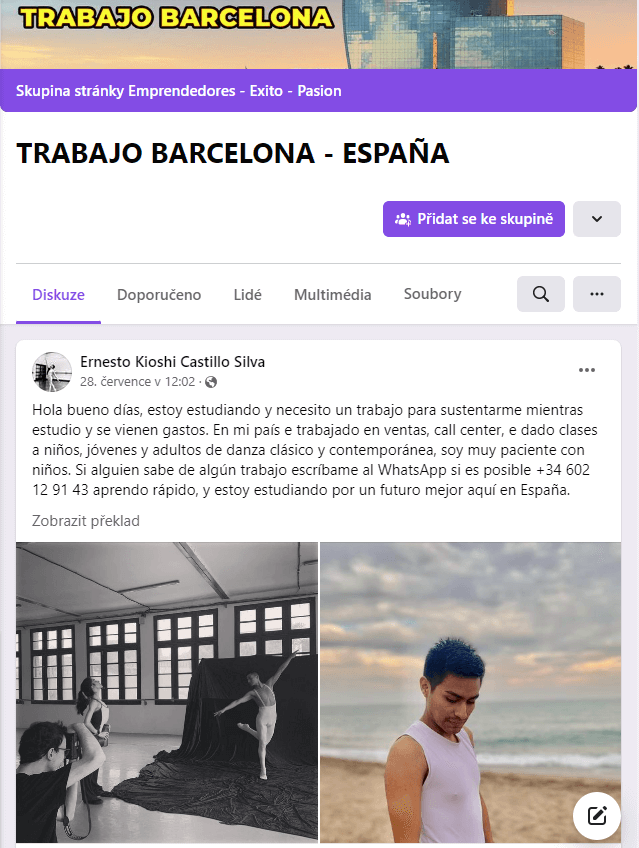The image size is (639, 848).
Task: Expand the dropdown arrow beside join button
Action: point(597,219)
